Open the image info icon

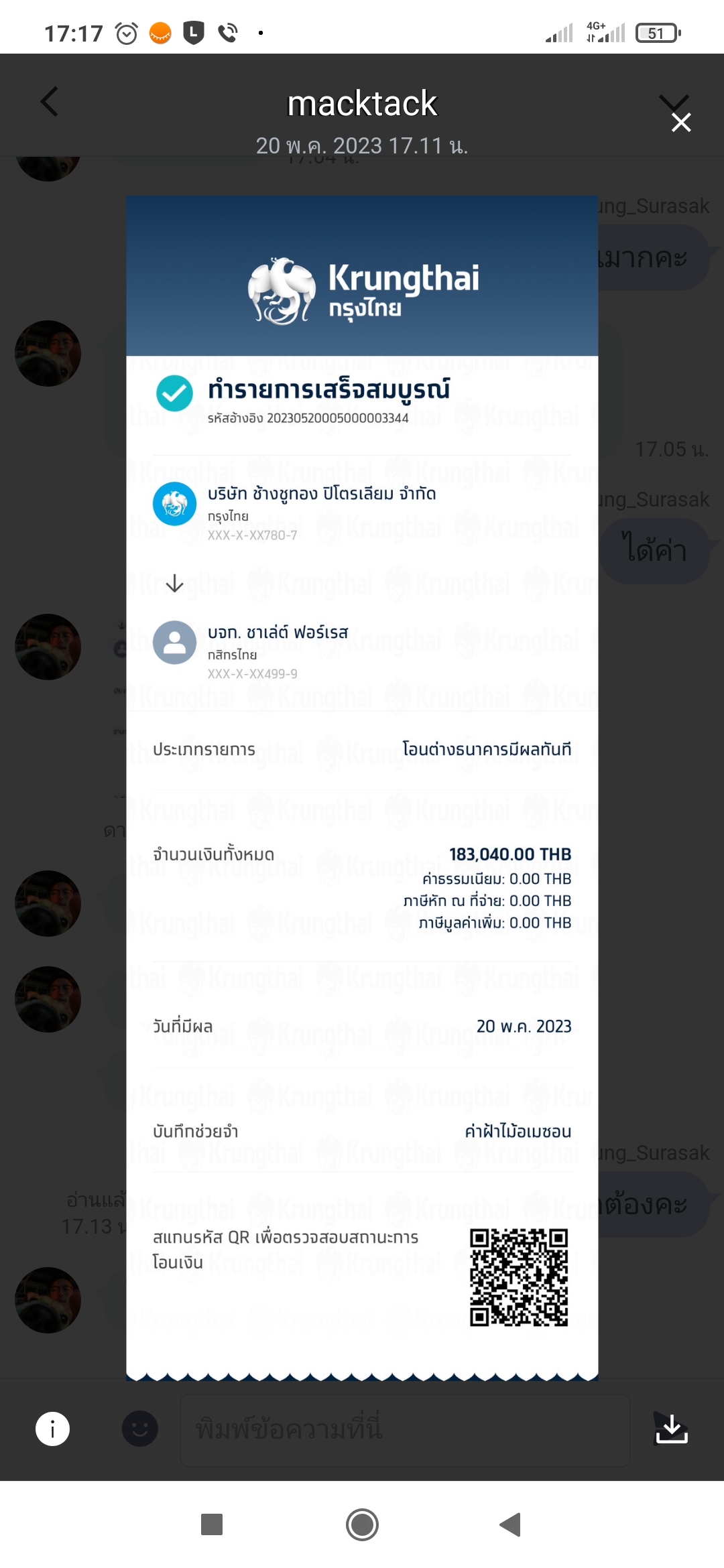point(52,1429)
